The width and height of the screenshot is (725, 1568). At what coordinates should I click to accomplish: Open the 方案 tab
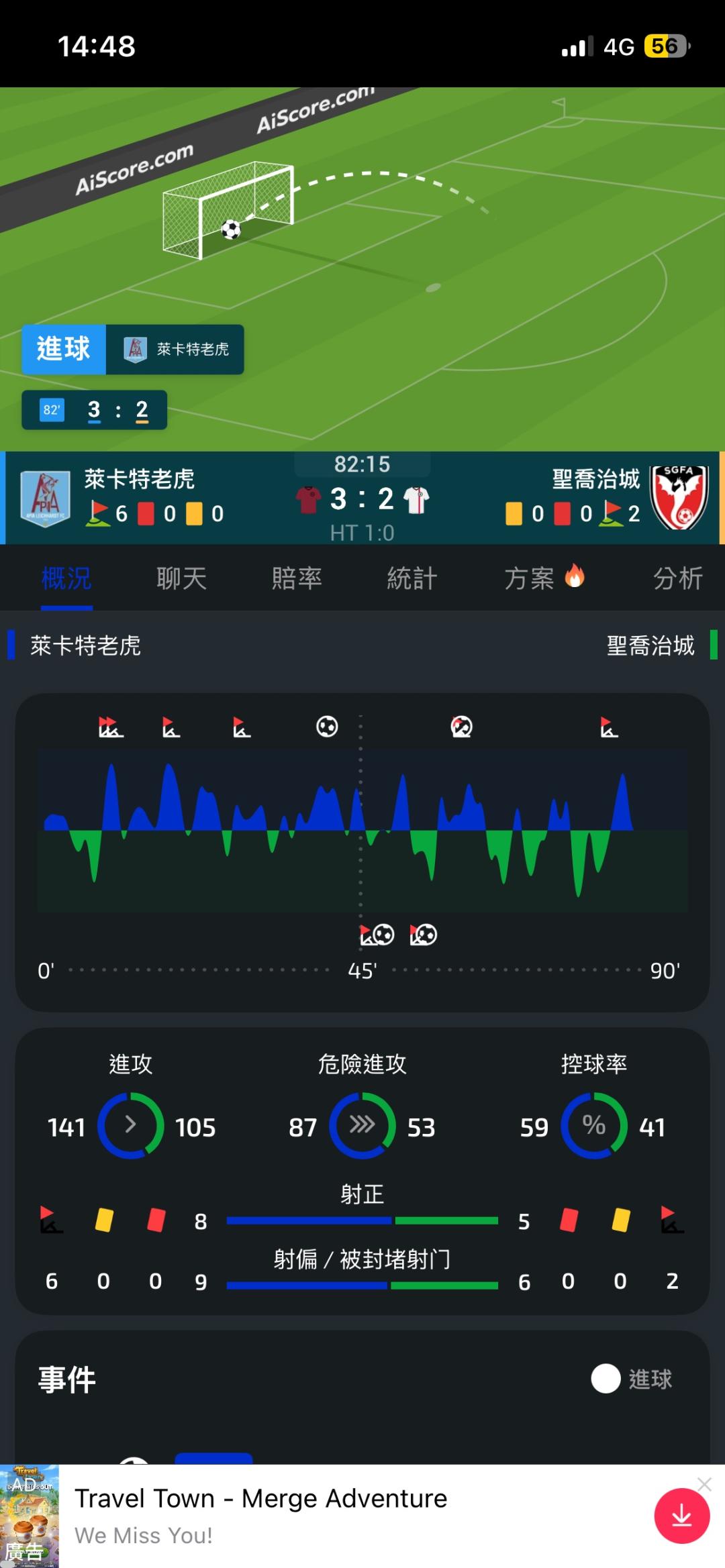coord(544,578)
